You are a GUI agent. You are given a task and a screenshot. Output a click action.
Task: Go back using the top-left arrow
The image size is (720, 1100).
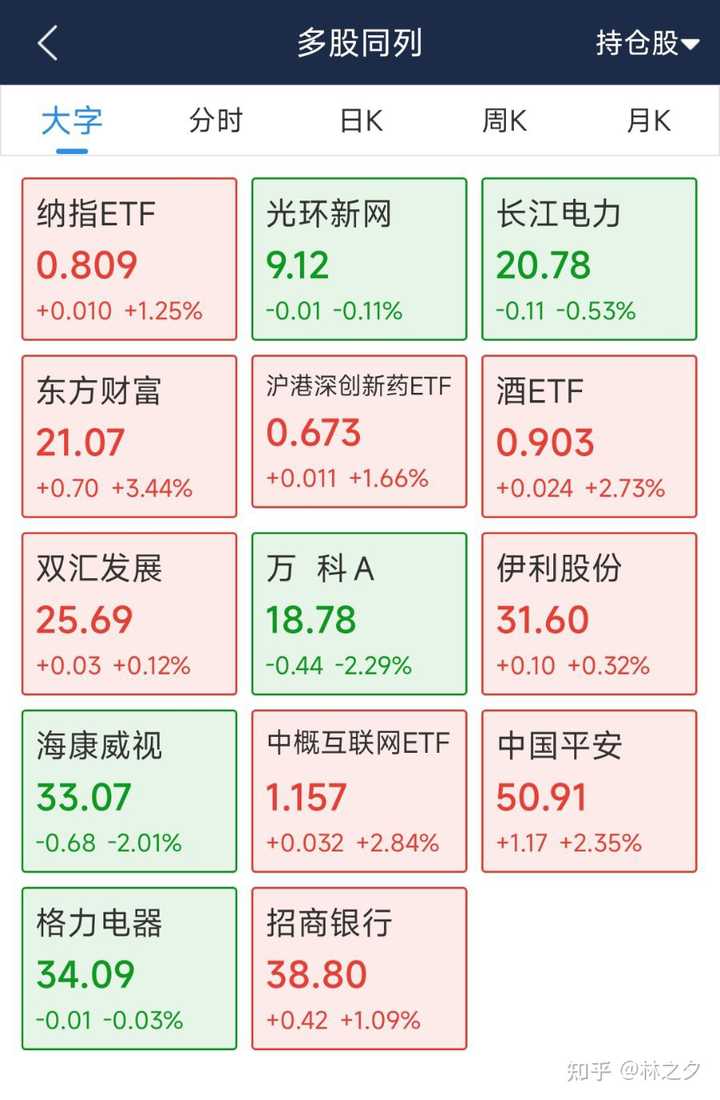click(47, 43)
